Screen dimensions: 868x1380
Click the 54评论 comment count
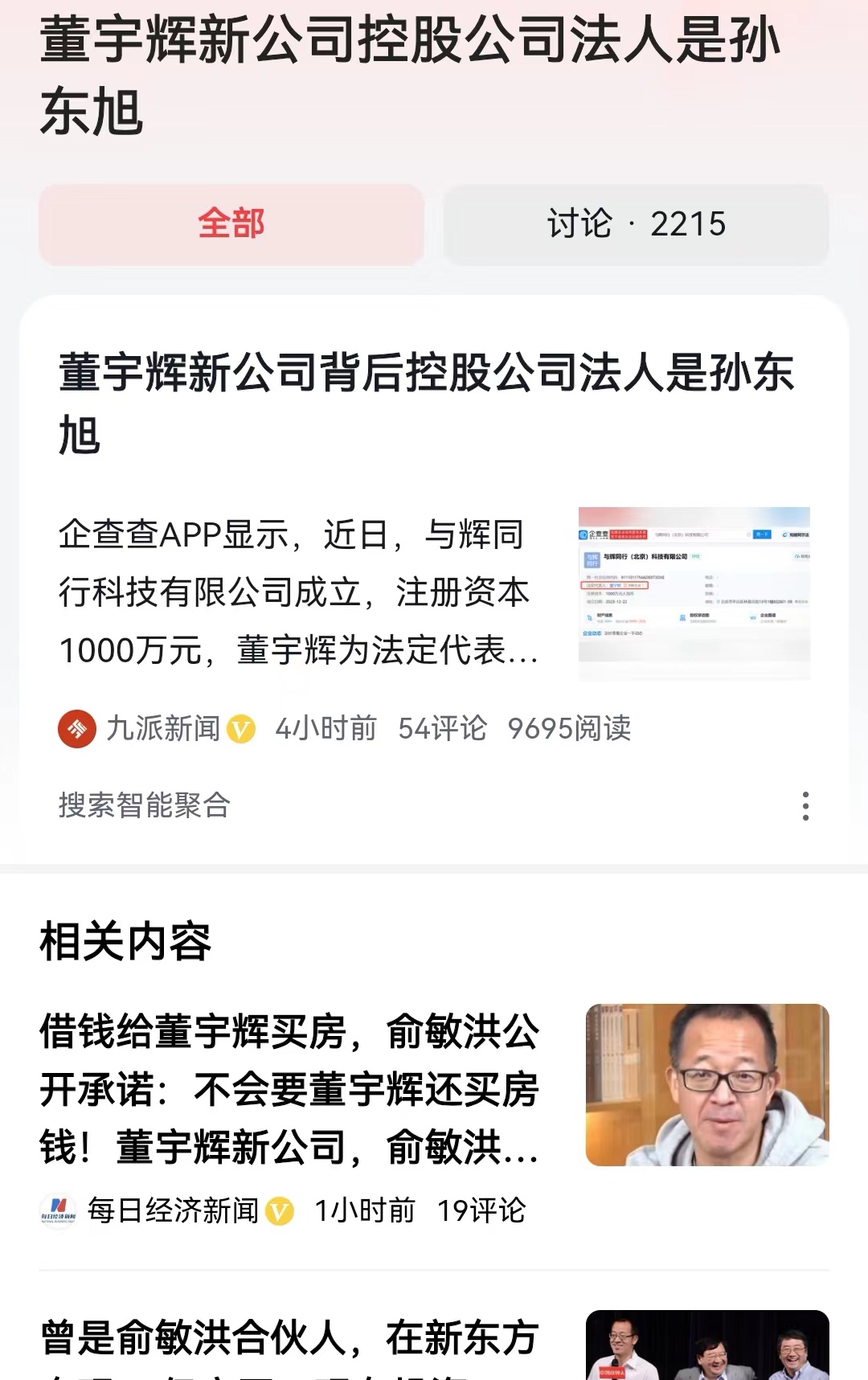coord(443,731)
